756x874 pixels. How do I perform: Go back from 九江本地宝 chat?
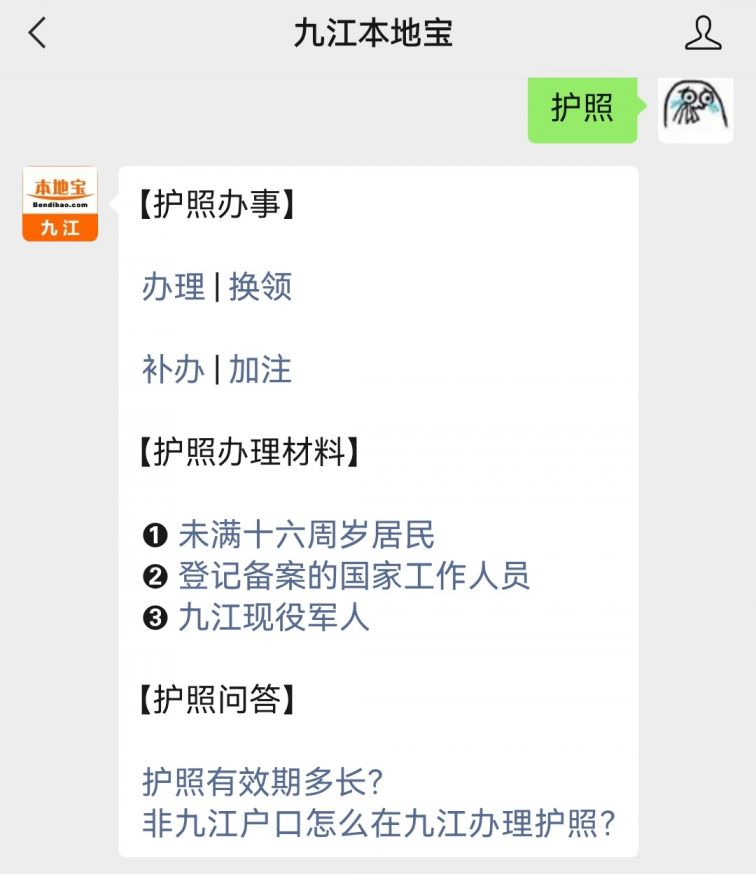(x=37, y=34)
